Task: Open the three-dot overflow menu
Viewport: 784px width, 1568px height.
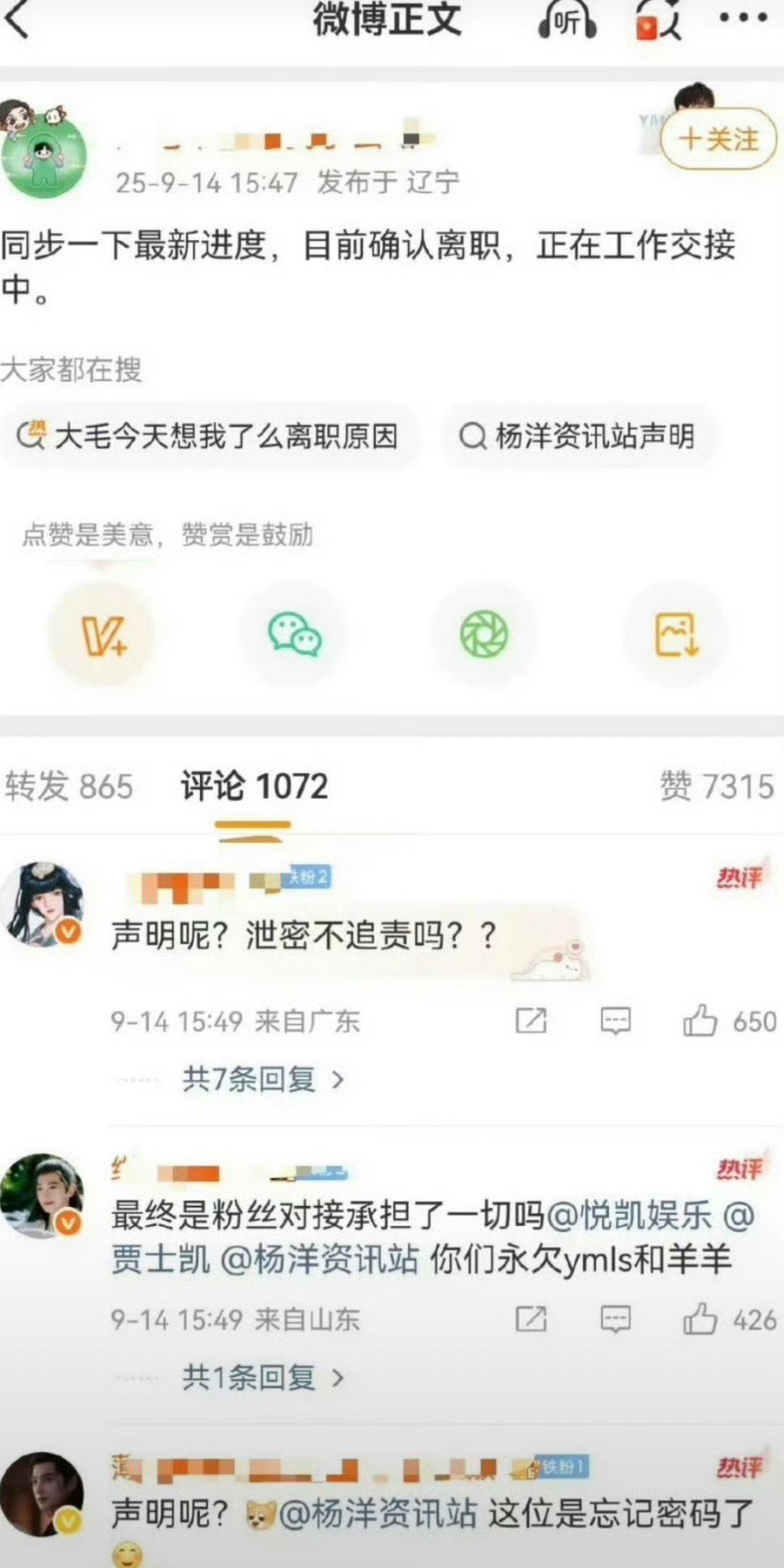Action: click(744, 19)
